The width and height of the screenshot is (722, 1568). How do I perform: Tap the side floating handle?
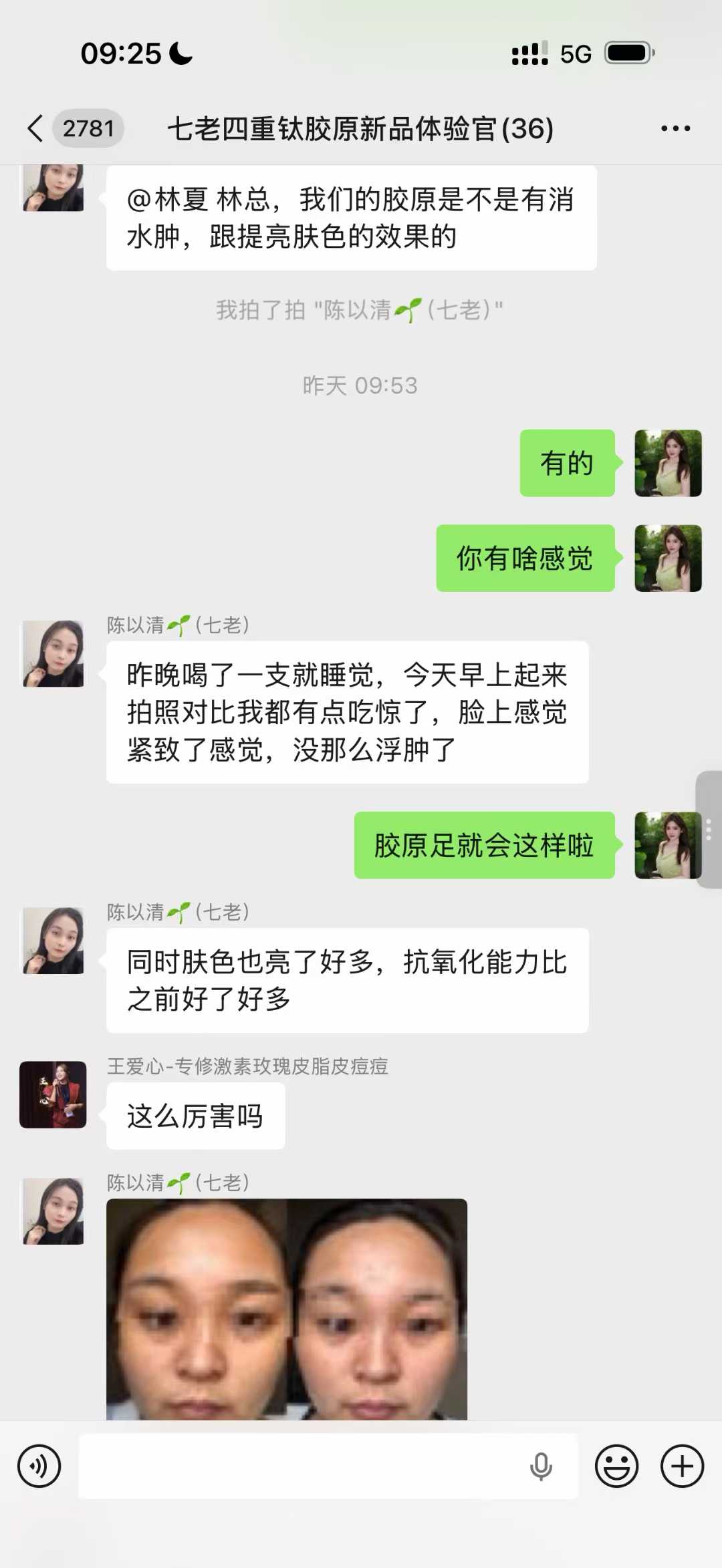(709, 829)
